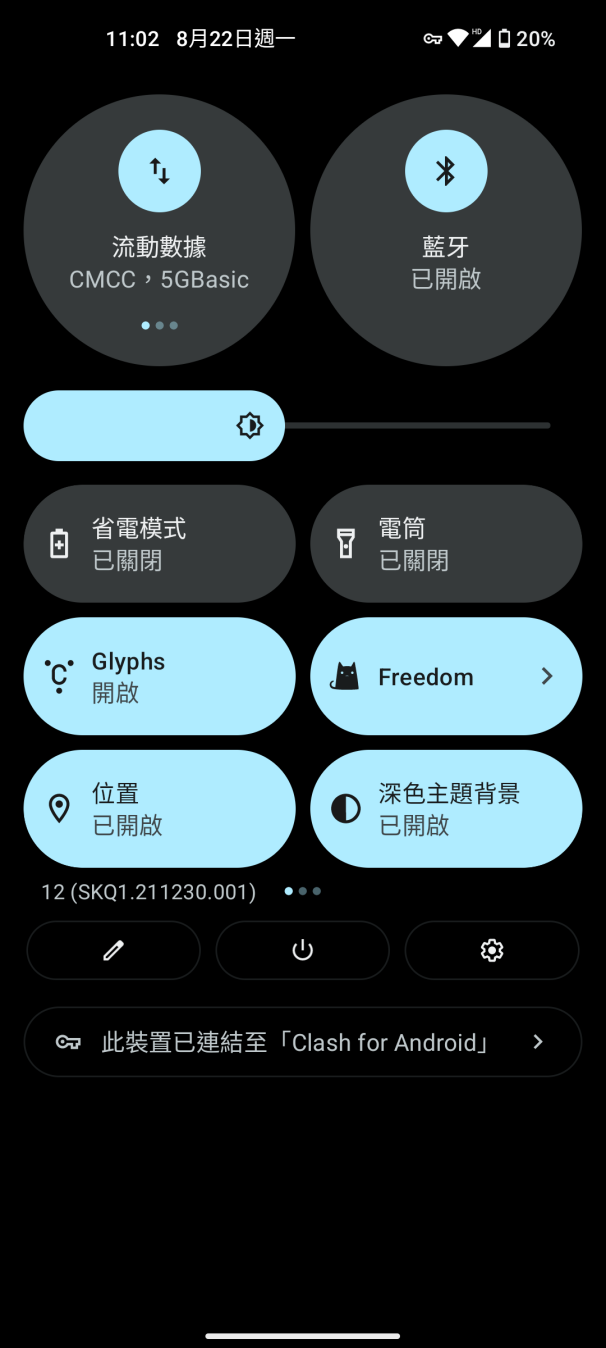Open the Freedom tile
606x1348 pixels.
click(446, 677)
